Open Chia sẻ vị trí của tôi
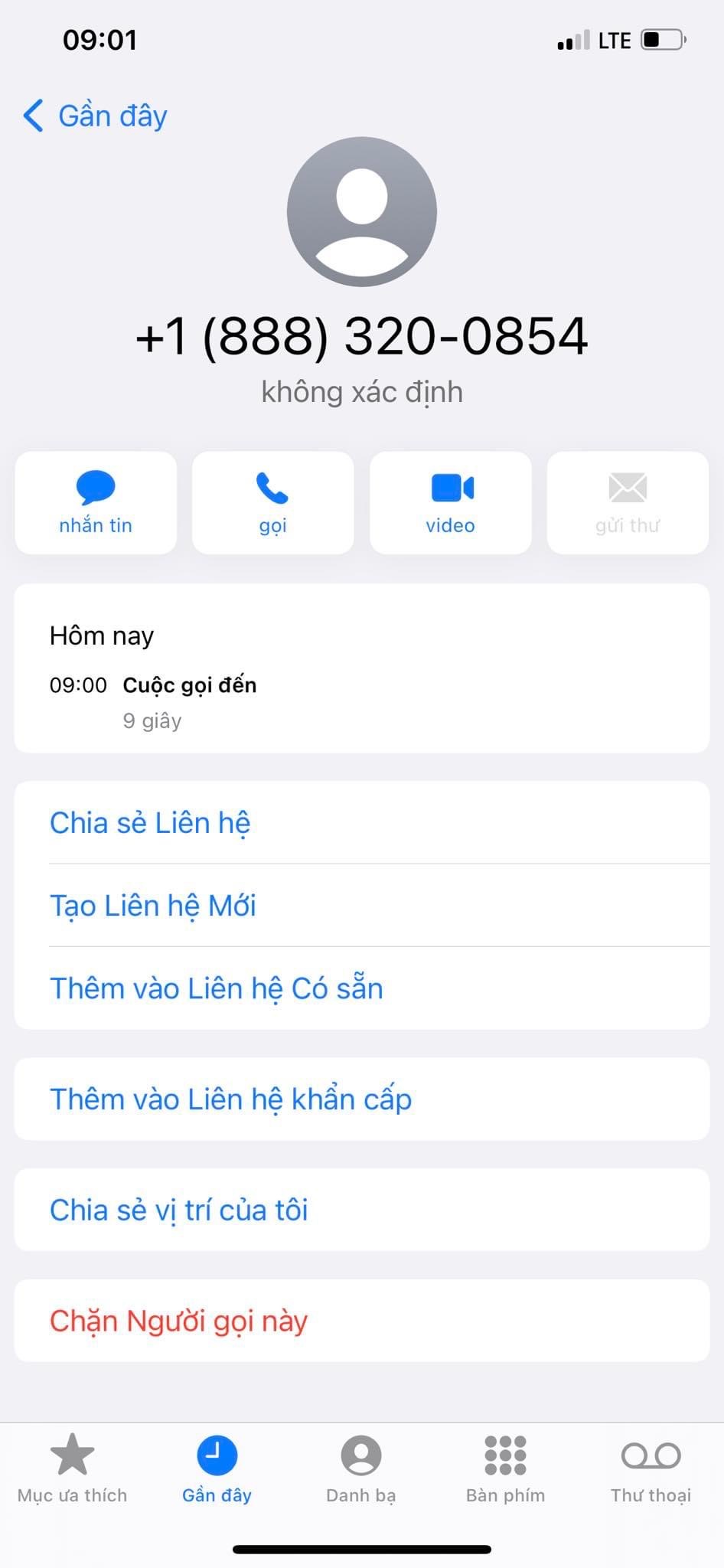724x1568 pixels. pos(362,1210)
